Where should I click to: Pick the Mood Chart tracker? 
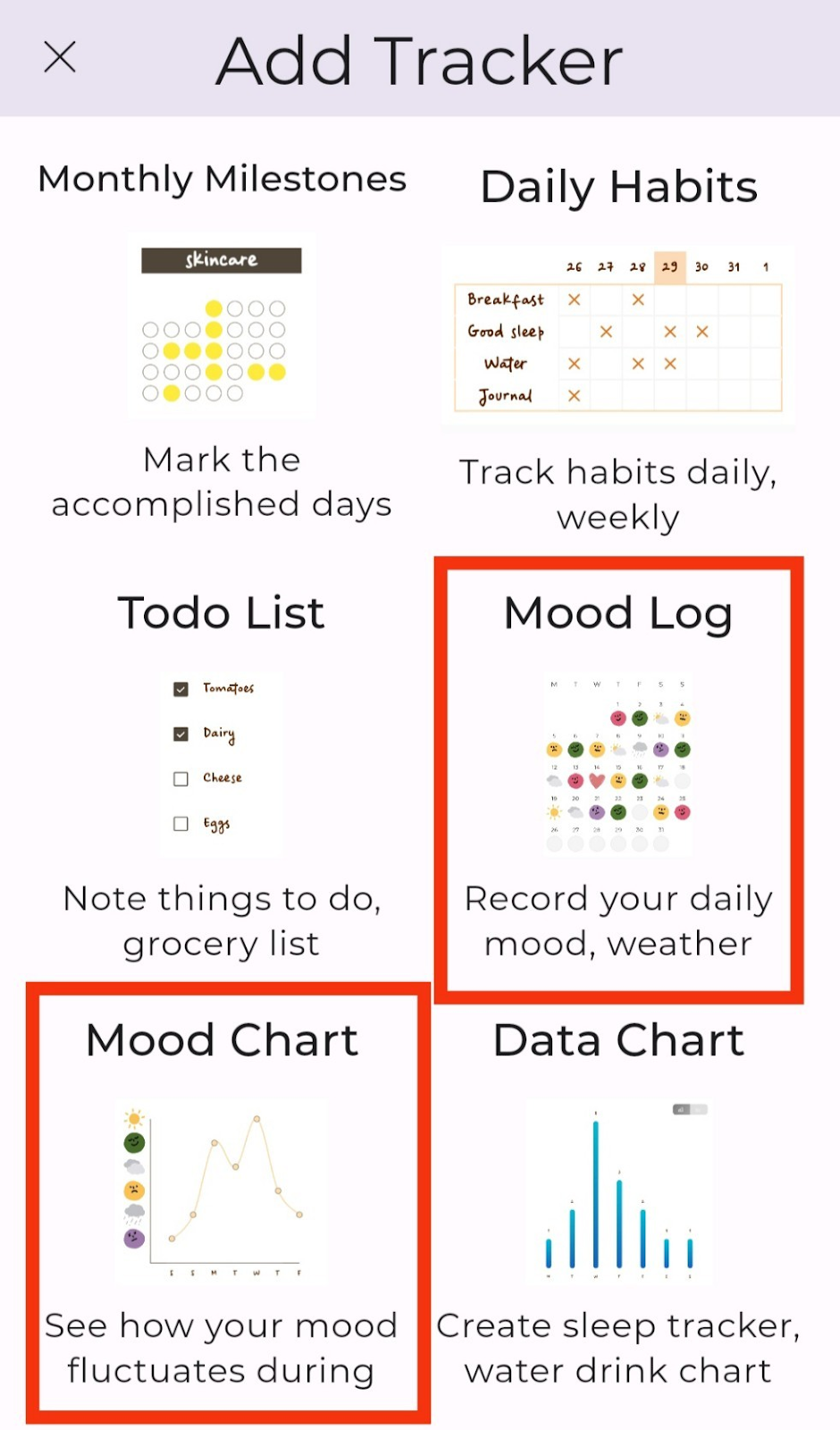[x=223, y=1193]
